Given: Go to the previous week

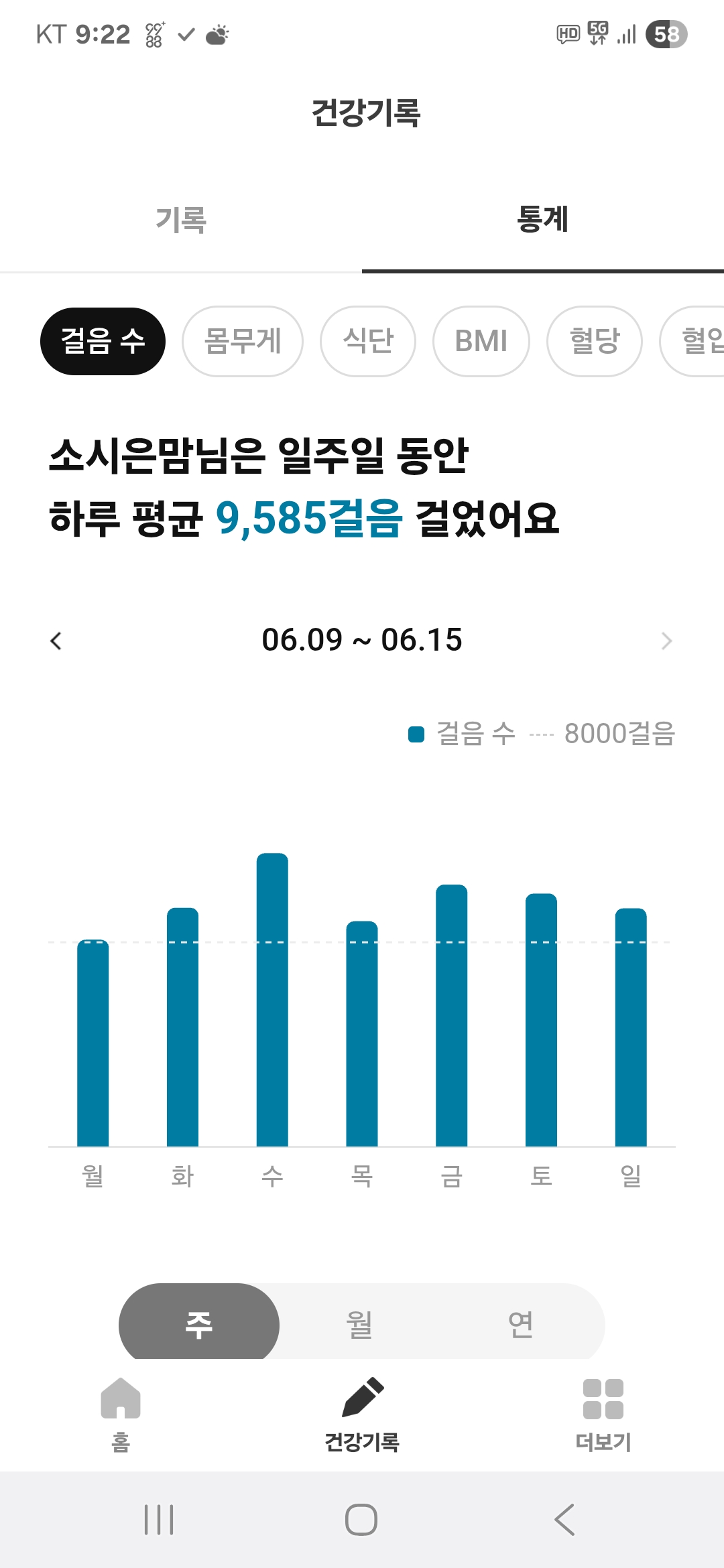Looking at the screenshot, I should 56,641.
